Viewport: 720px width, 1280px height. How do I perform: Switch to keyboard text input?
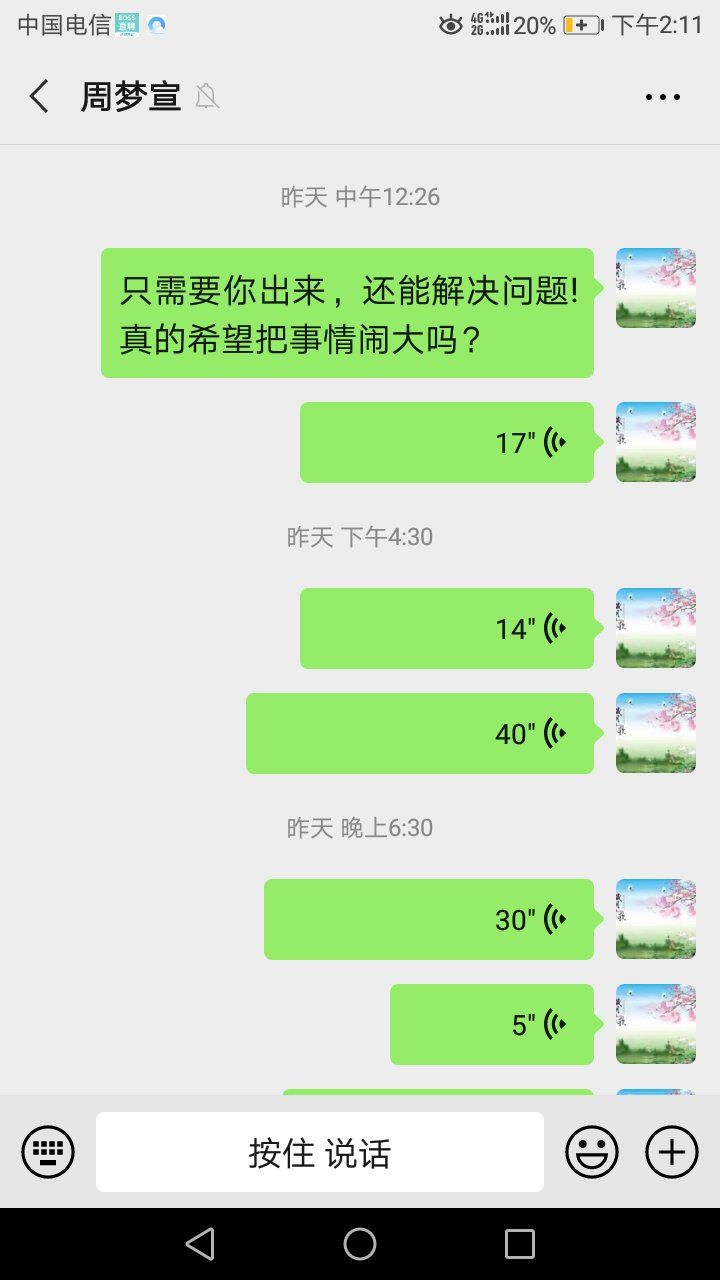pos(48,1152)
